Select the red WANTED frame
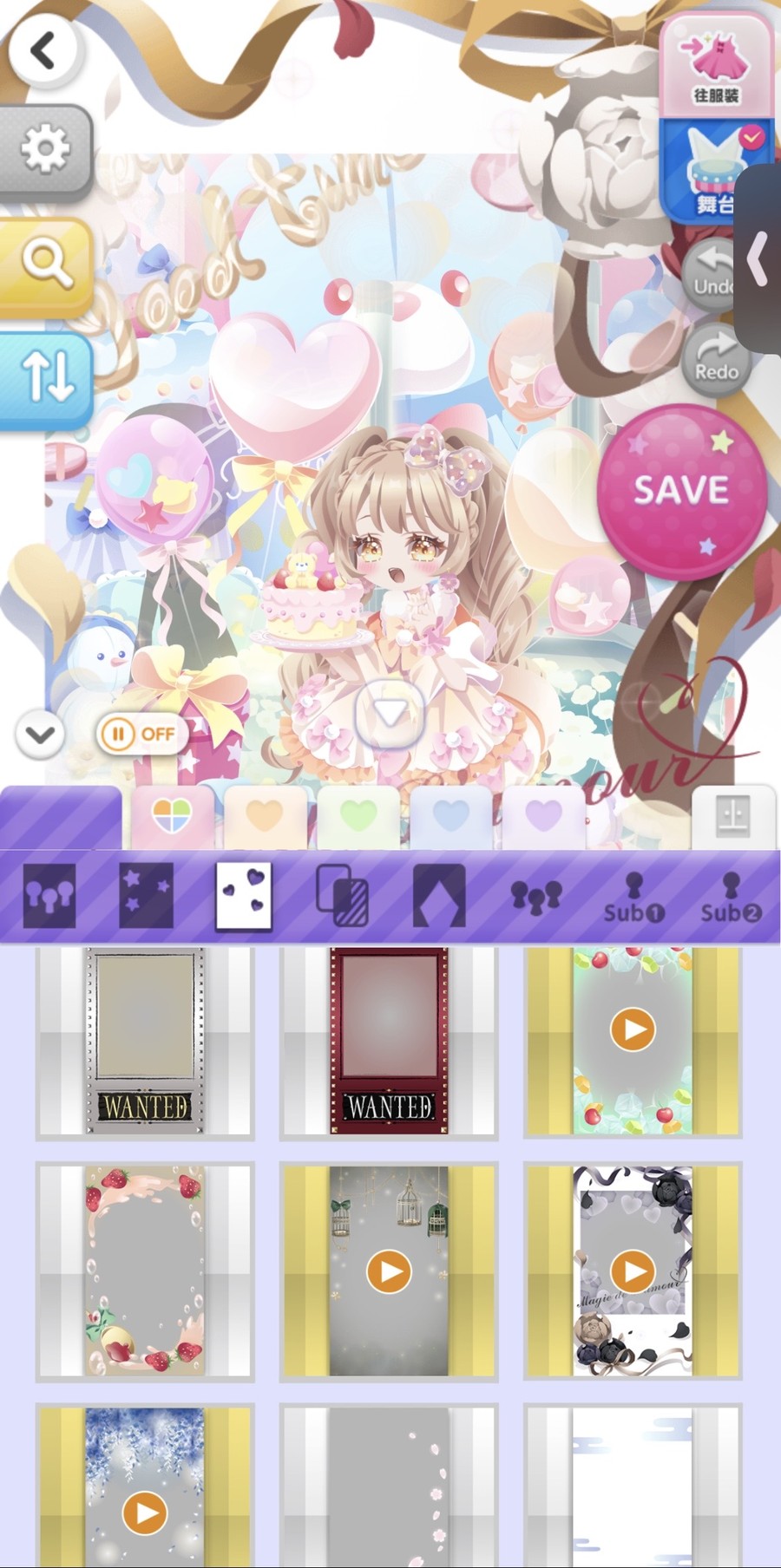The image size is (781, 1568). click(389, 1042)
